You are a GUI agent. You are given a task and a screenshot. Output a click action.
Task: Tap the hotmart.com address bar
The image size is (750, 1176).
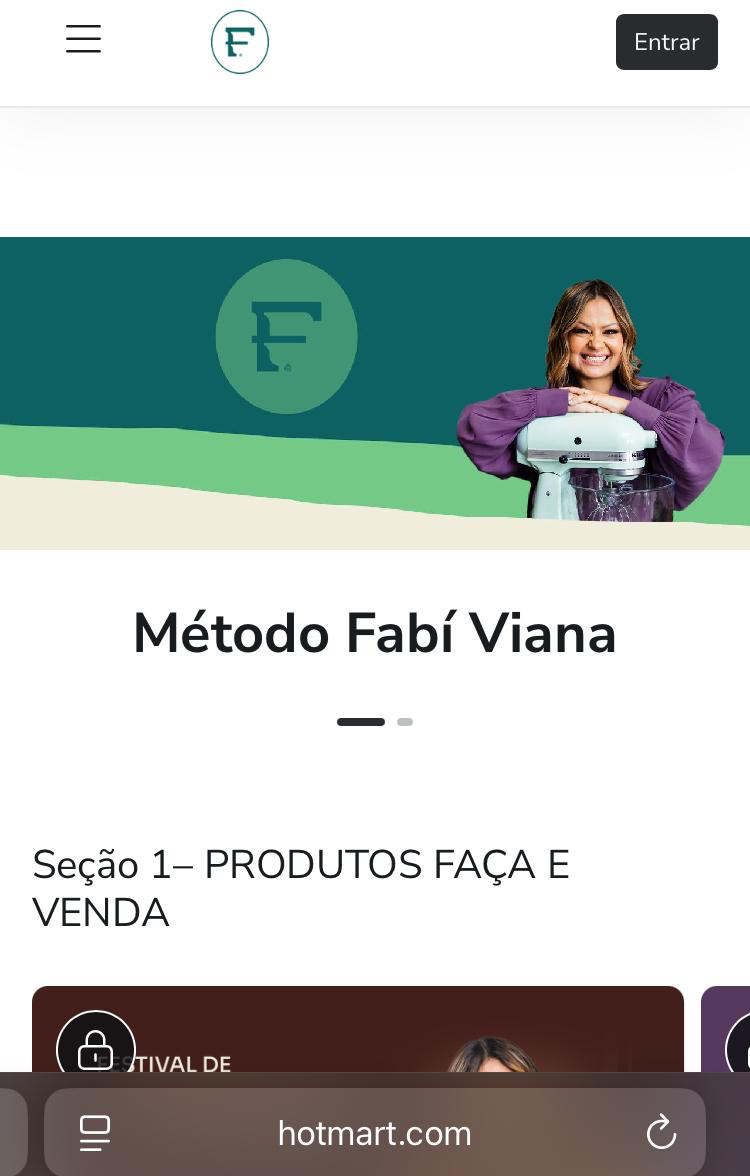pos(375,1133)
